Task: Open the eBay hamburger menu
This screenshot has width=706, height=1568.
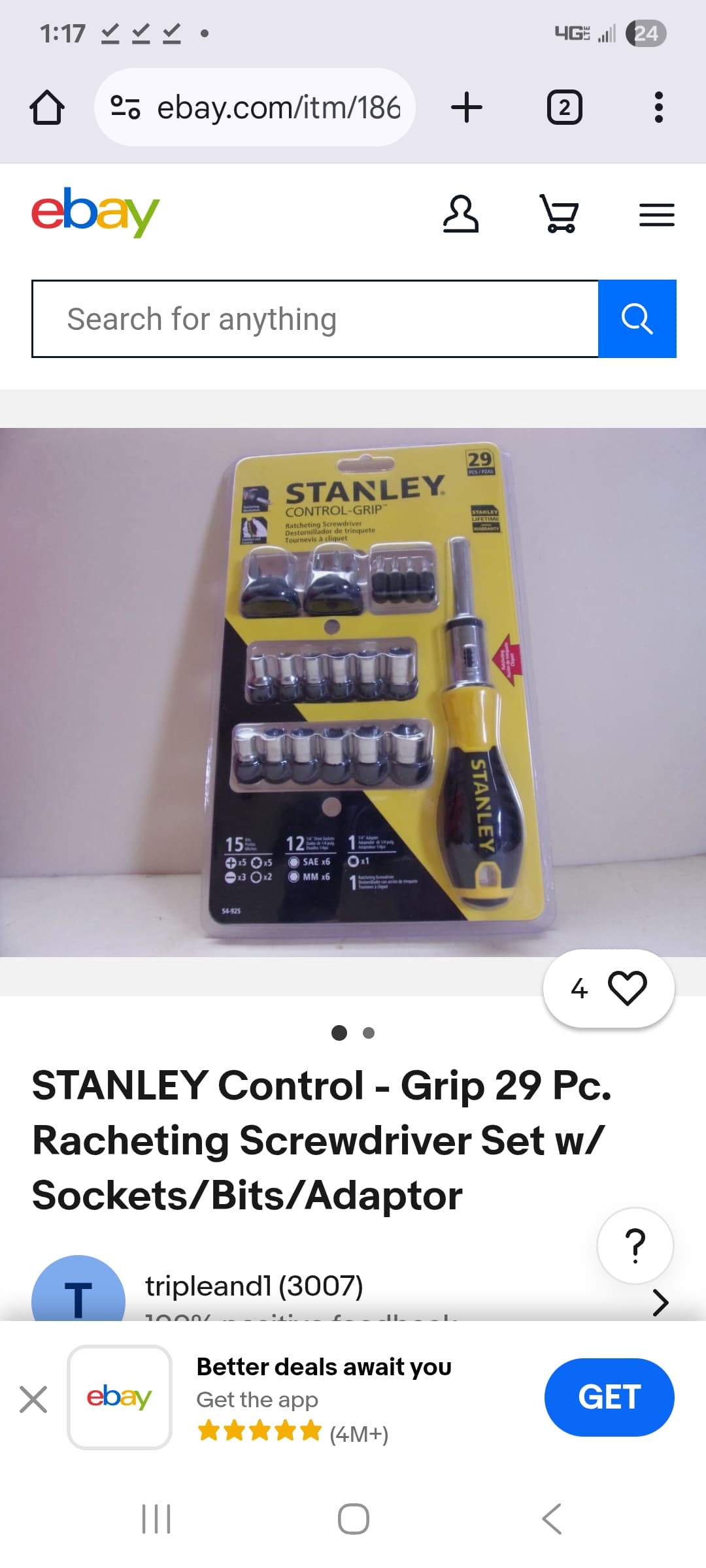Action: click(657, 214)
